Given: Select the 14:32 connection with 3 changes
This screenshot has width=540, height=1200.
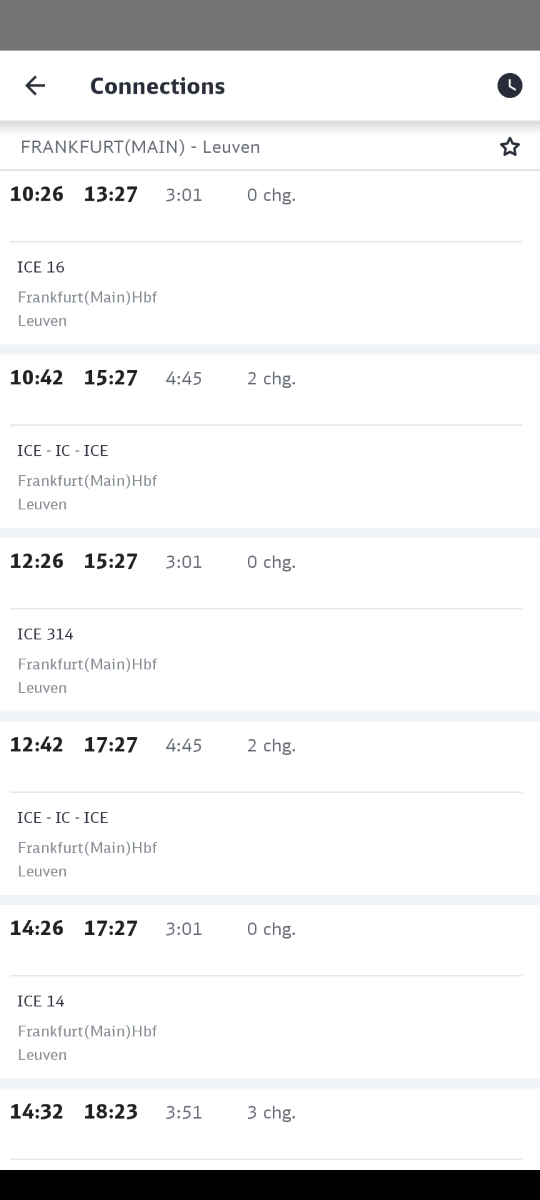Looking at the screenshot, I should tap(270, 1129).
